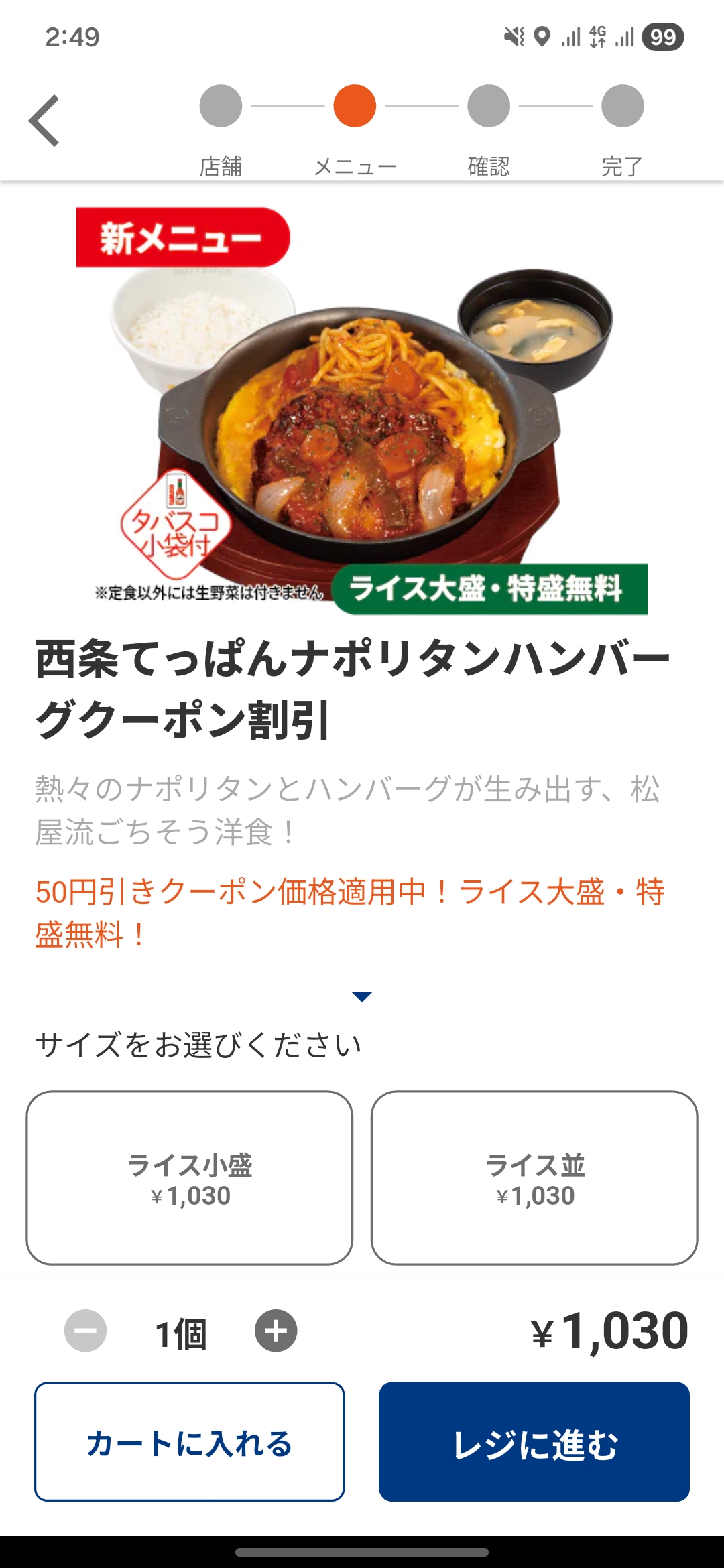This screenshot has height=1568, width=724.
Task: Increase quantity with the plus button
Action: coord(276,1330)
